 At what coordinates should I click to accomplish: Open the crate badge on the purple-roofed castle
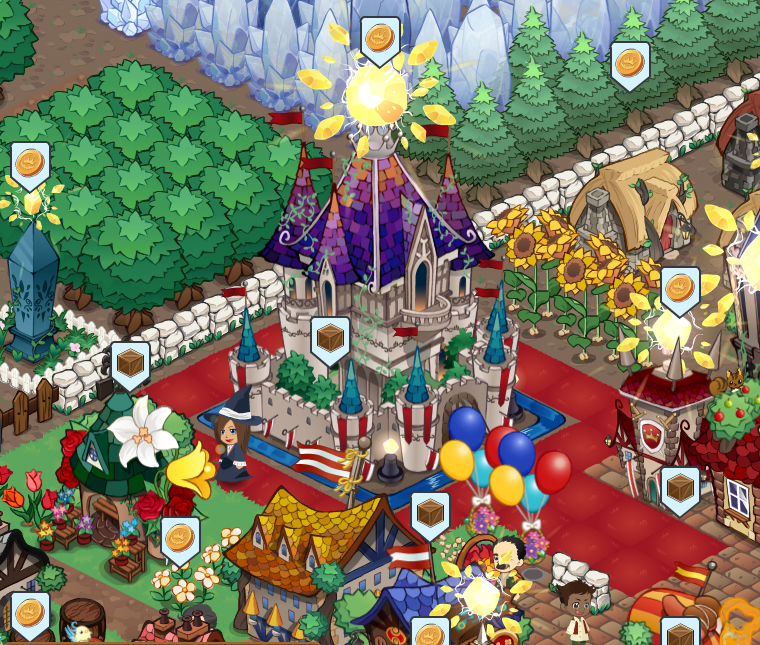click(x=330, y=341)
